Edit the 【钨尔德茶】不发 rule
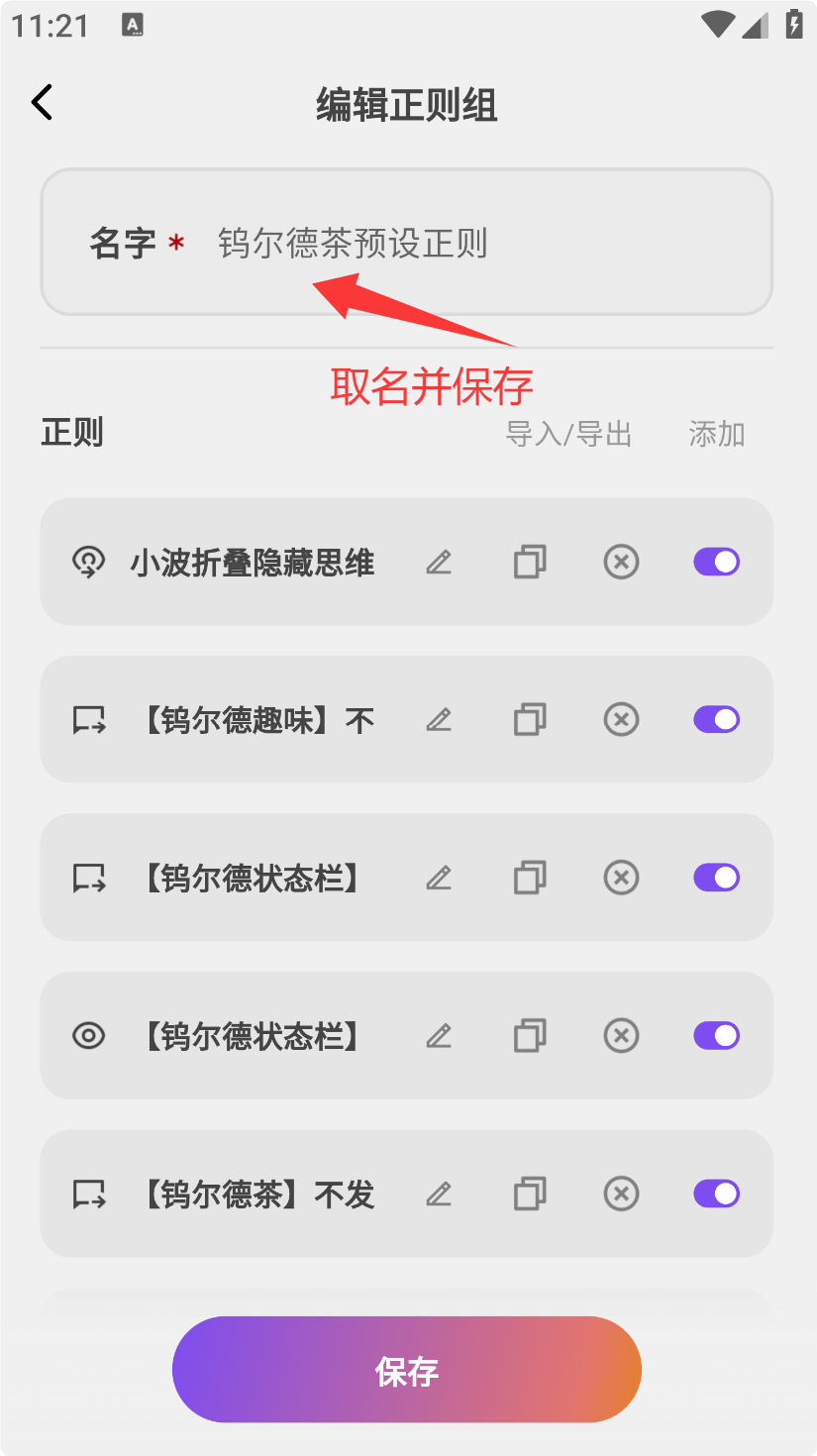 (x=439, y=1195)
